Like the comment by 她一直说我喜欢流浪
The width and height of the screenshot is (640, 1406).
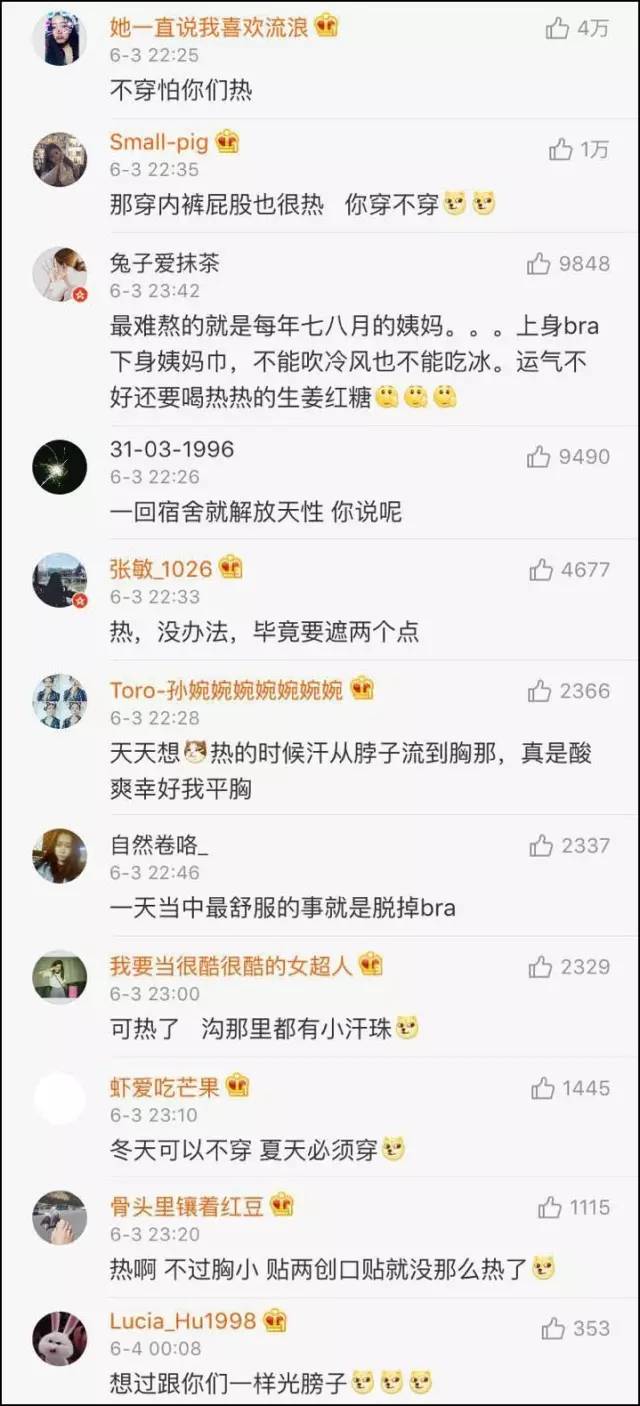point(557,28)
